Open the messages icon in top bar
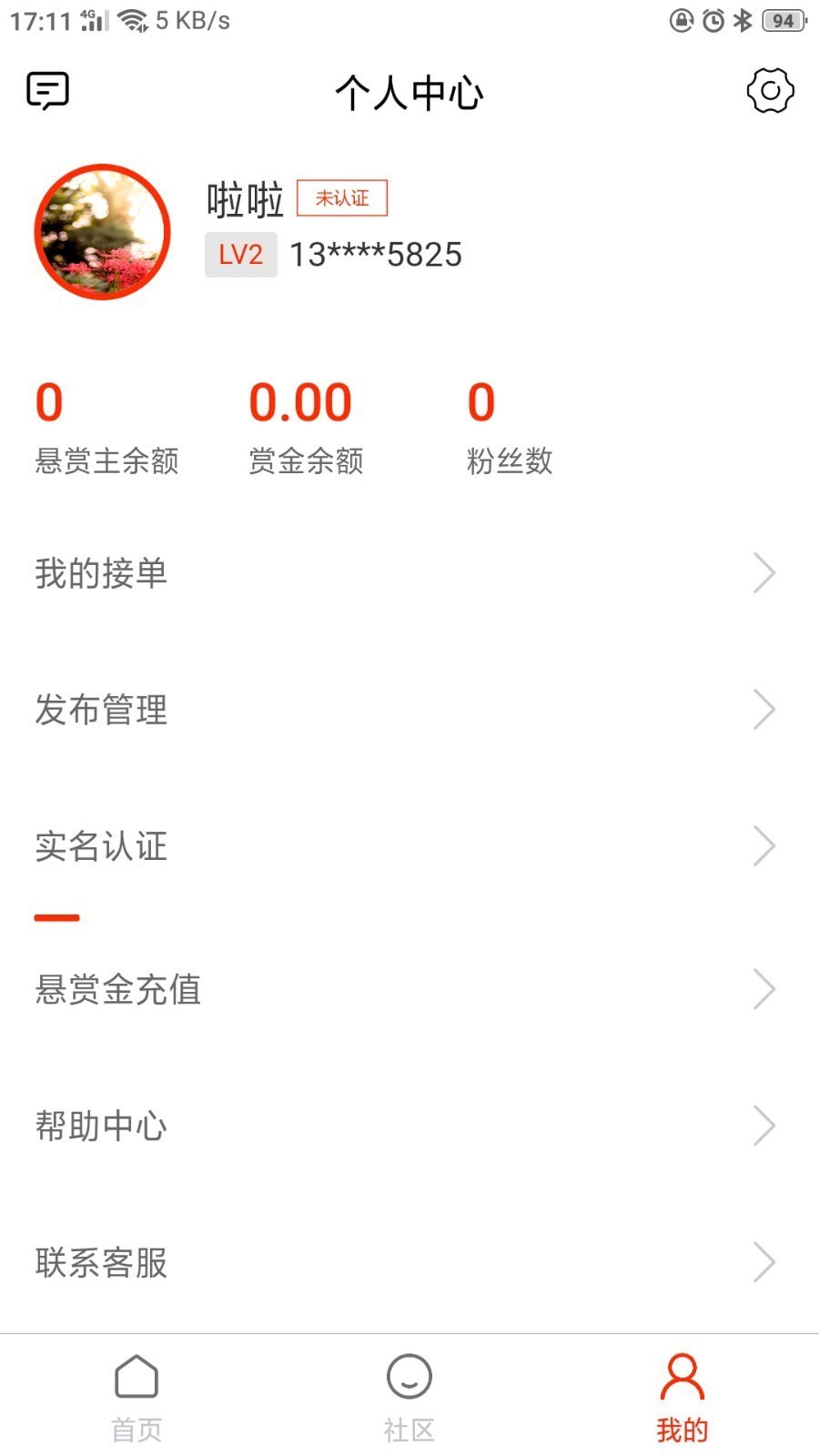This screenshot has height=1456, width=819. [47, 91]
